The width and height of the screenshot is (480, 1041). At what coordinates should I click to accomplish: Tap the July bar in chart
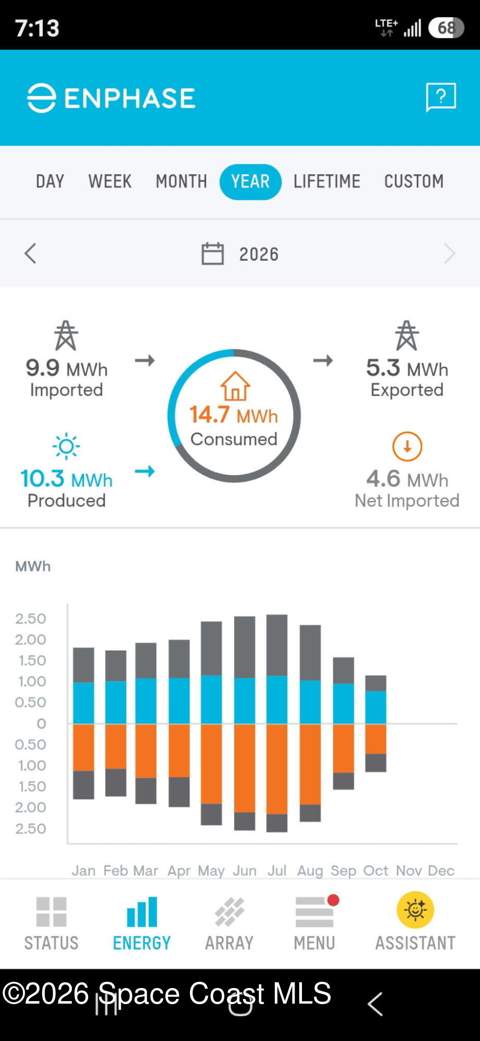coord(277,723)
